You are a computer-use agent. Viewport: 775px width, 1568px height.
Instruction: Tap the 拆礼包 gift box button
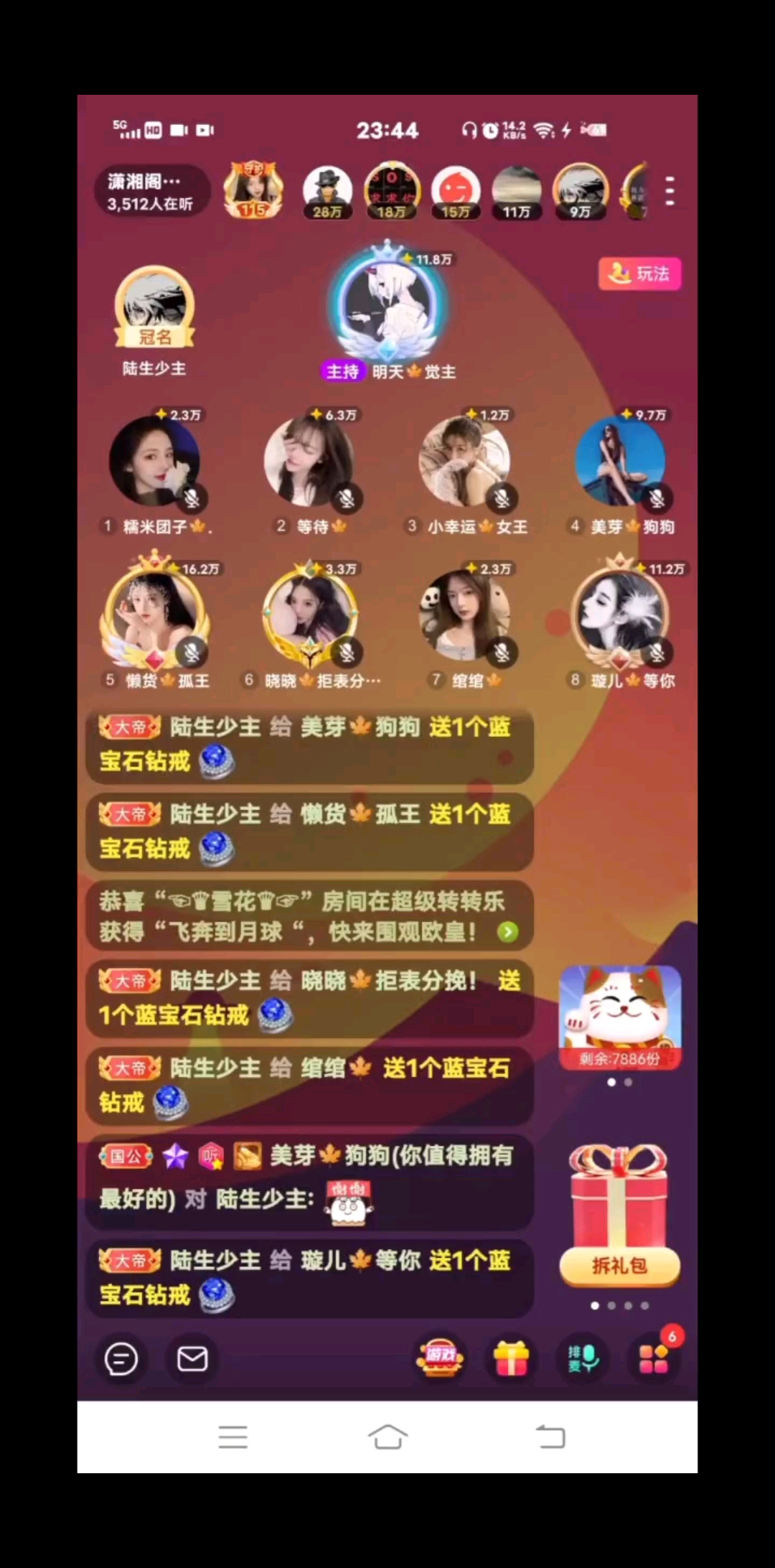(x=619, y=1266)
